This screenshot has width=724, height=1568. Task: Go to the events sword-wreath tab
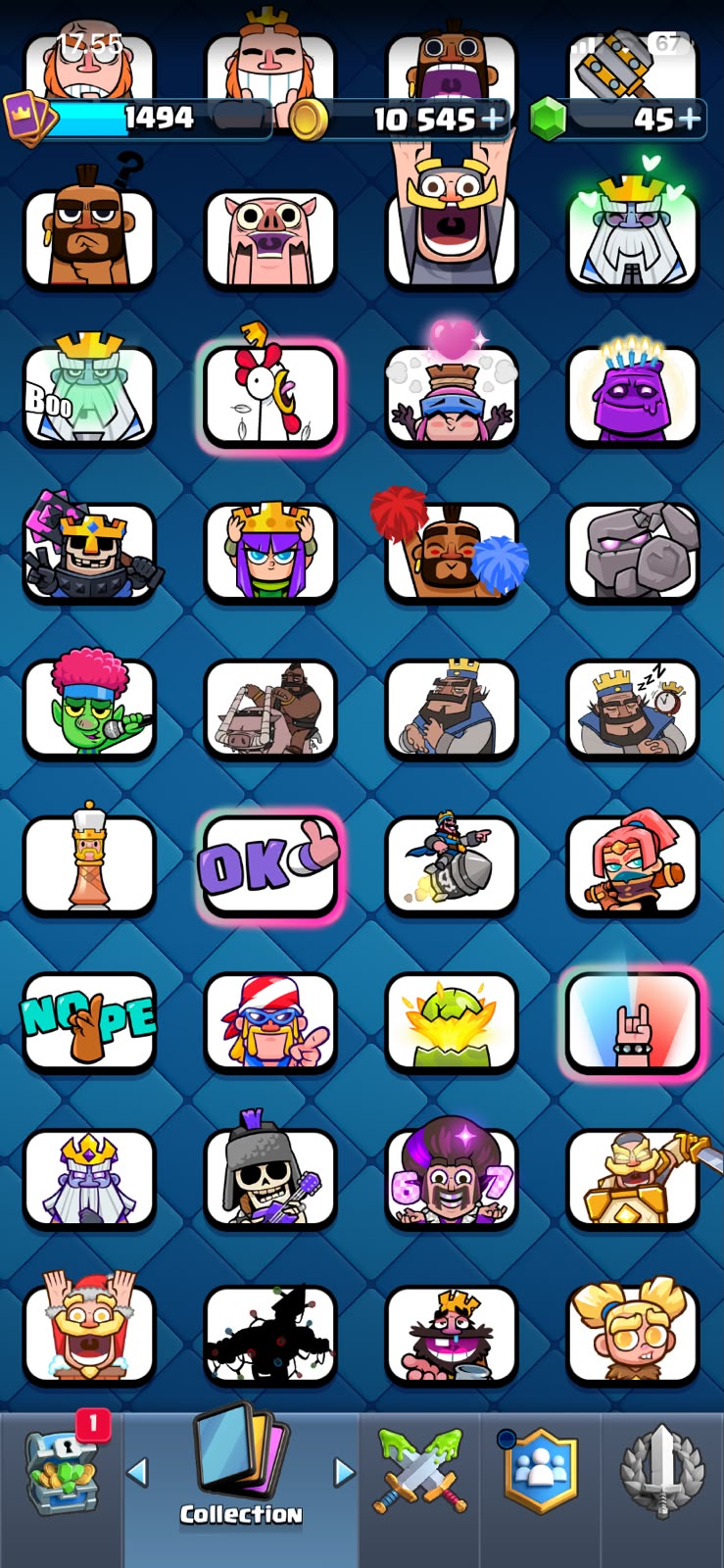point(662,1472)
